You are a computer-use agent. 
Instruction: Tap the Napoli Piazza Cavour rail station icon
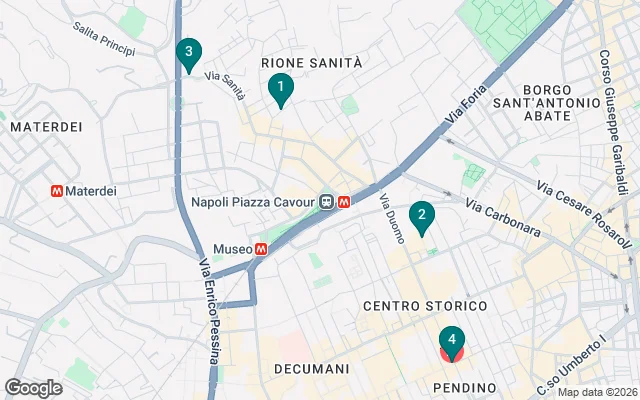tap(327, 201)
